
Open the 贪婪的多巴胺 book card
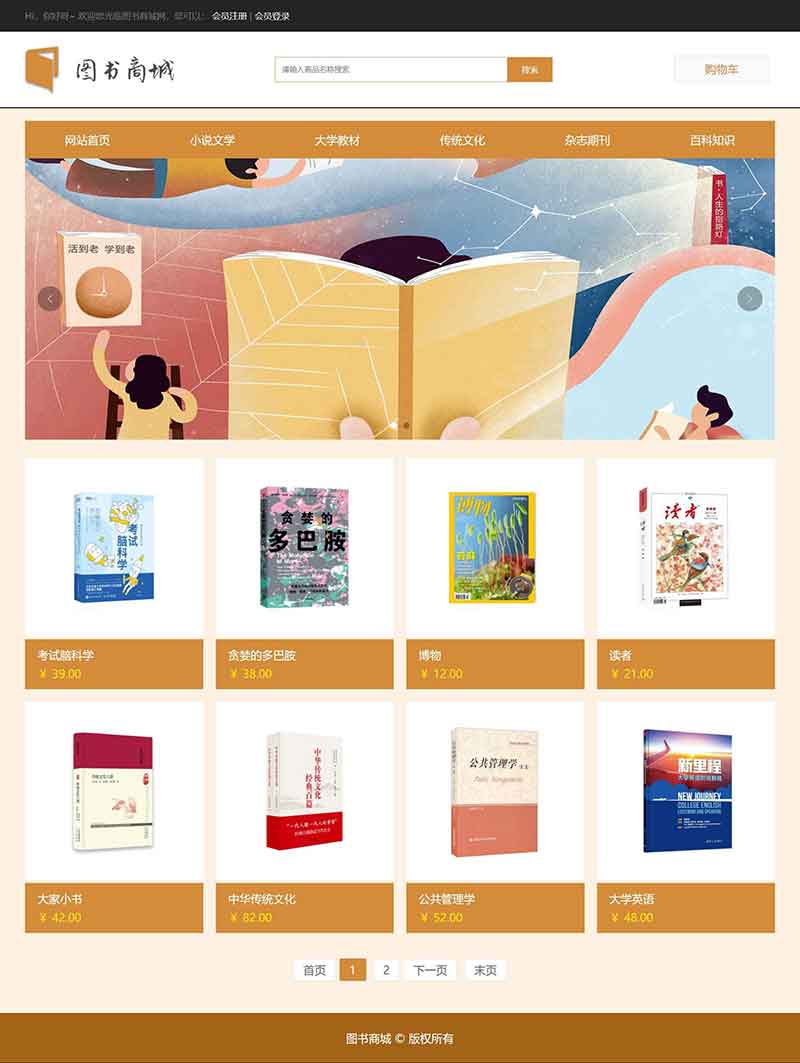point(305,548)
